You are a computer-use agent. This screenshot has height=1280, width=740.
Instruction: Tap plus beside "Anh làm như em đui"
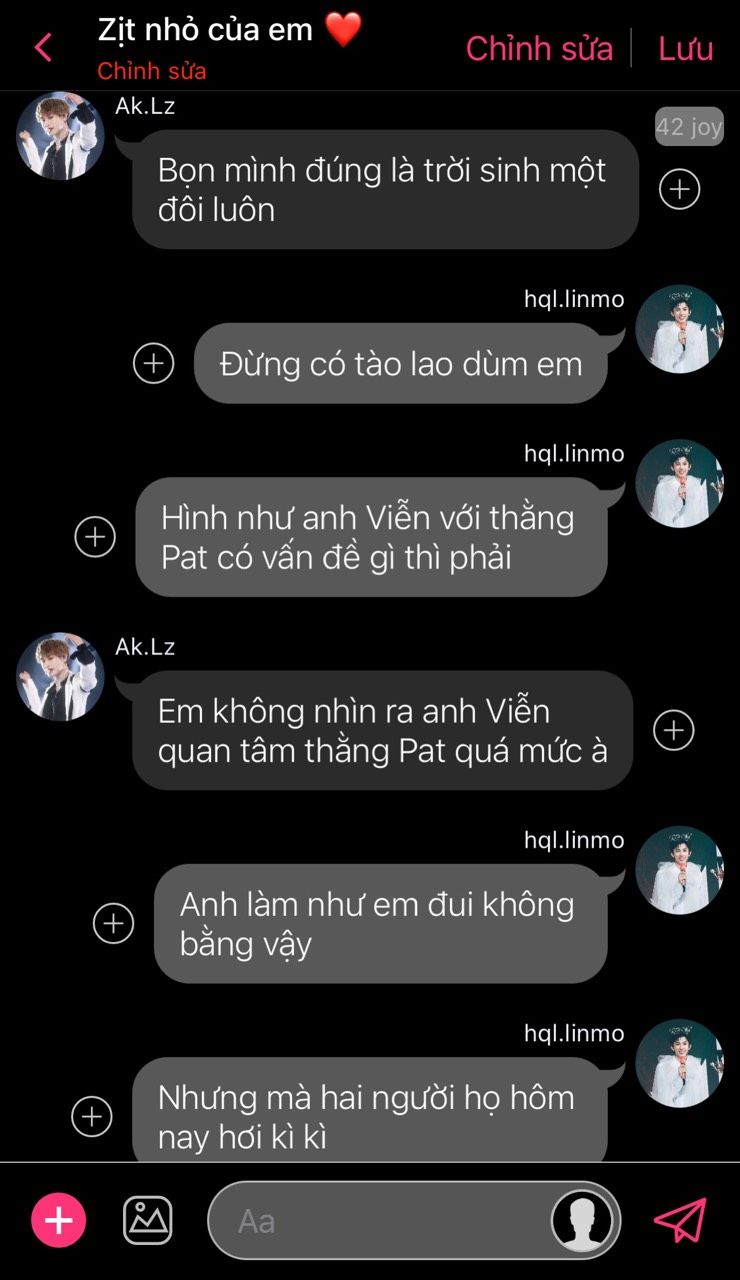coord(113,923)
